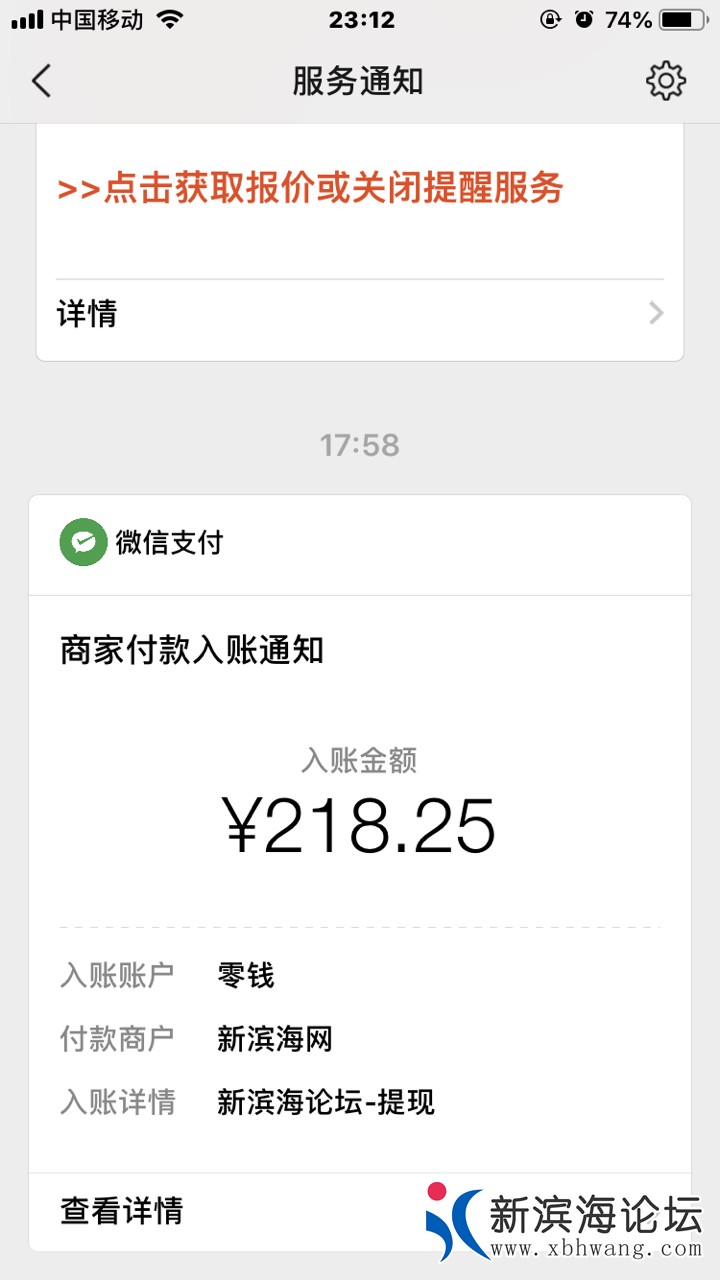Image resolution: width=720 pixels, height=1280 pixels.
Task: Expand 详情 via its right chevron
Action: point(656,313)
